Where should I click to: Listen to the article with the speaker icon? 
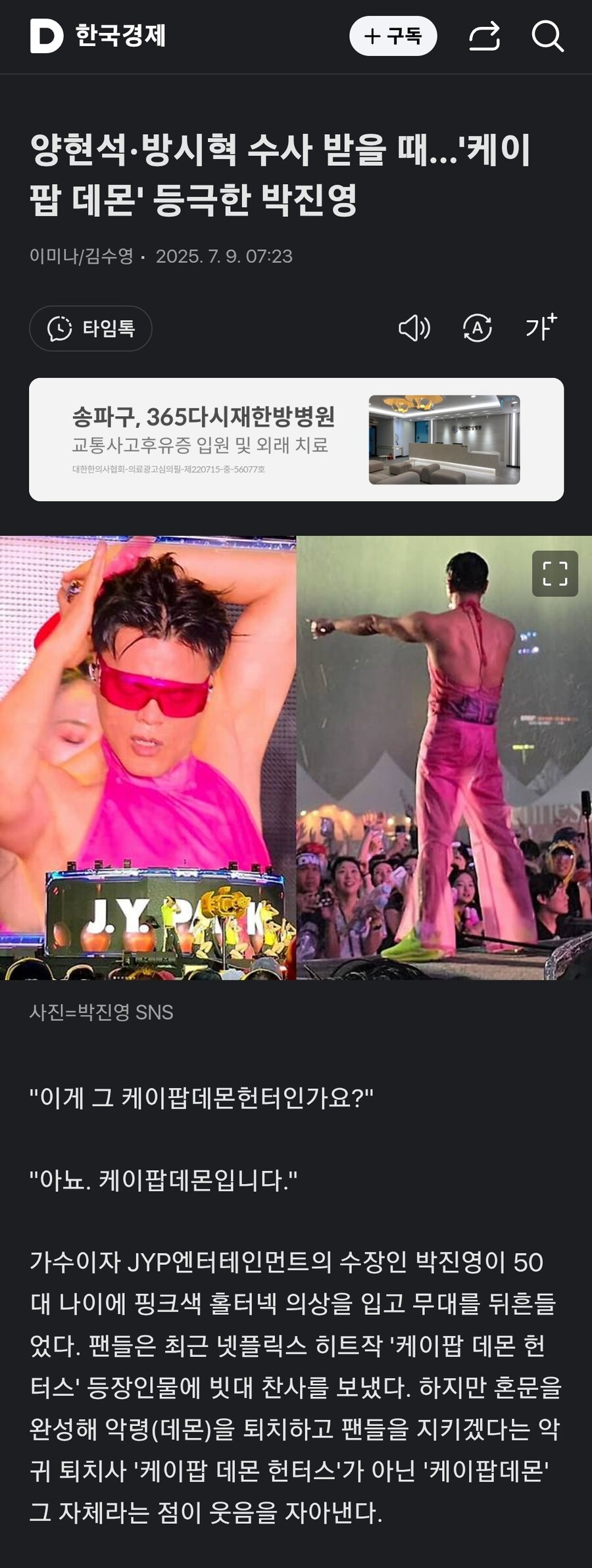(414, 328)
